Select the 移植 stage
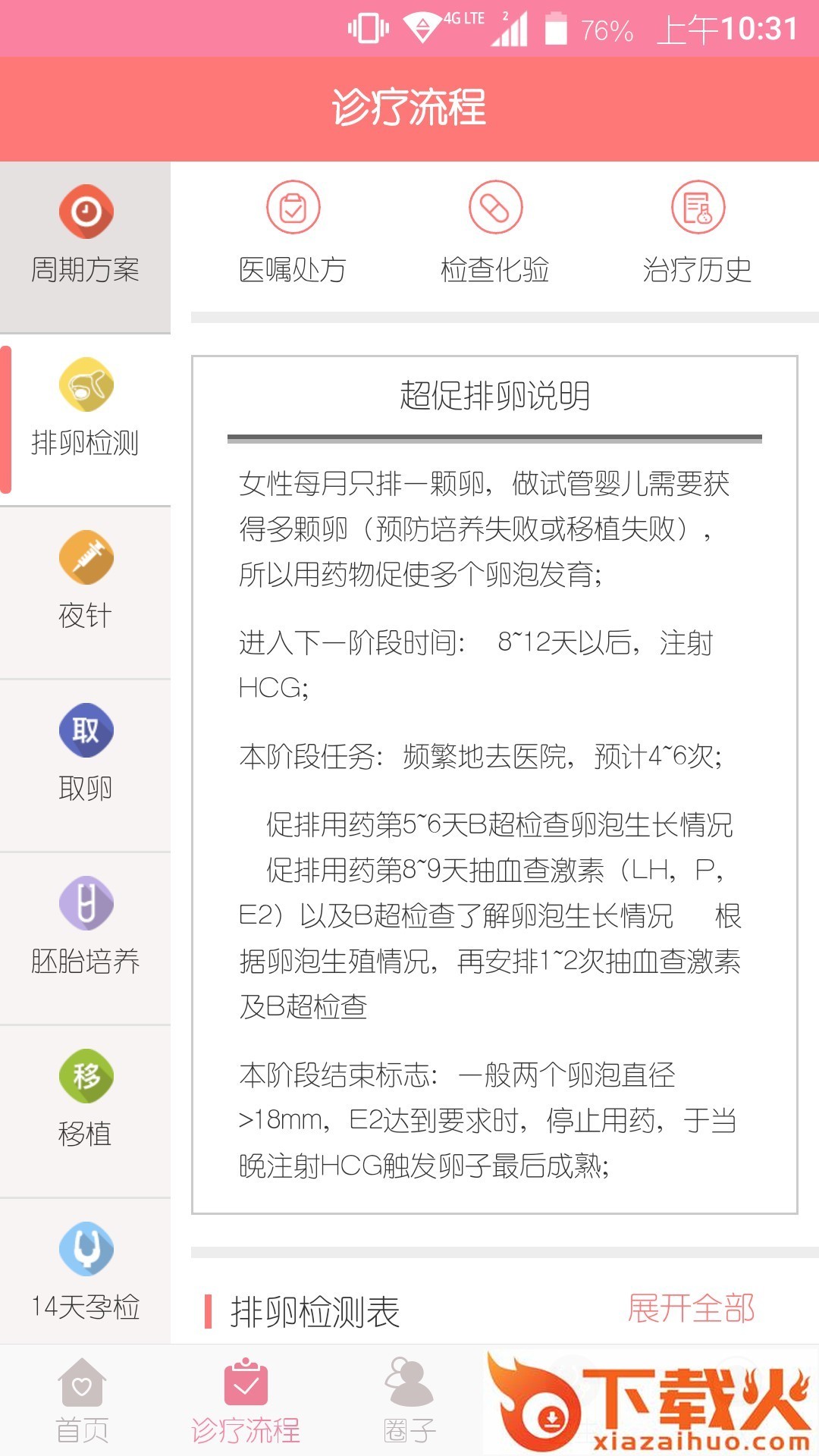The width and height of the screenshot is (819, 1456). tap(85, 1101)
